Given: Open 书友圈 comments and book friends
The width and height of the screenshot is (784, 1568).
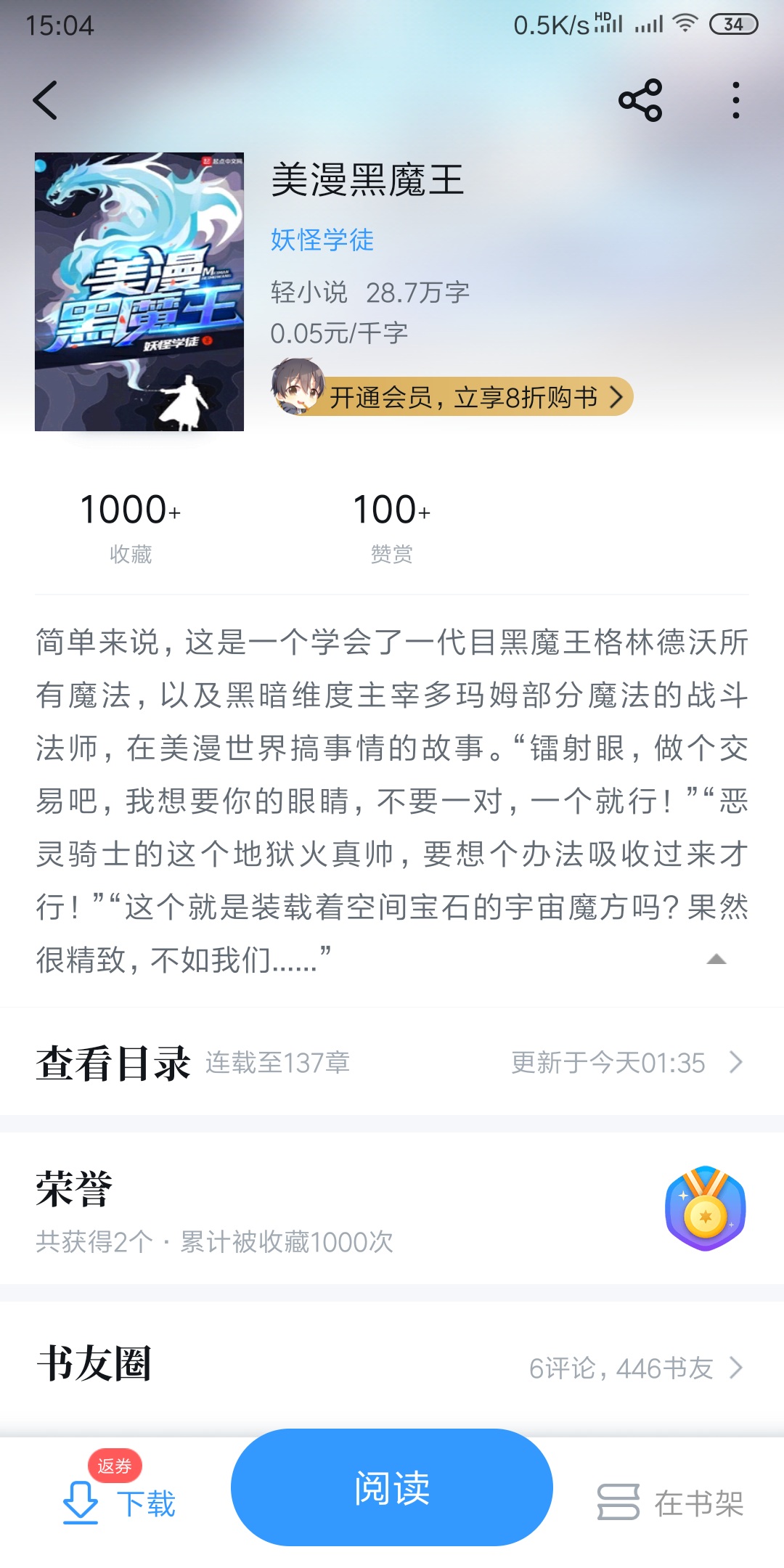Looking at the screenshot, I should (x=392, y=1366).
